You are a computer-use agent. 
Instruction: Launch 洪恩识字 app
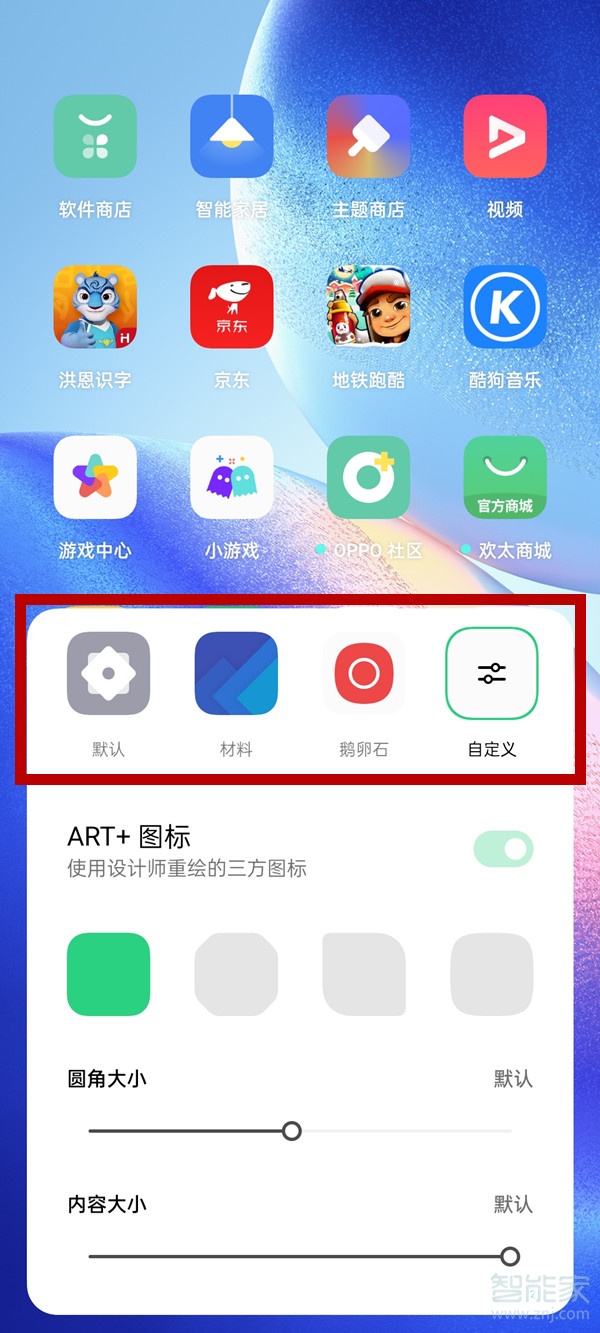click(95, 307)
